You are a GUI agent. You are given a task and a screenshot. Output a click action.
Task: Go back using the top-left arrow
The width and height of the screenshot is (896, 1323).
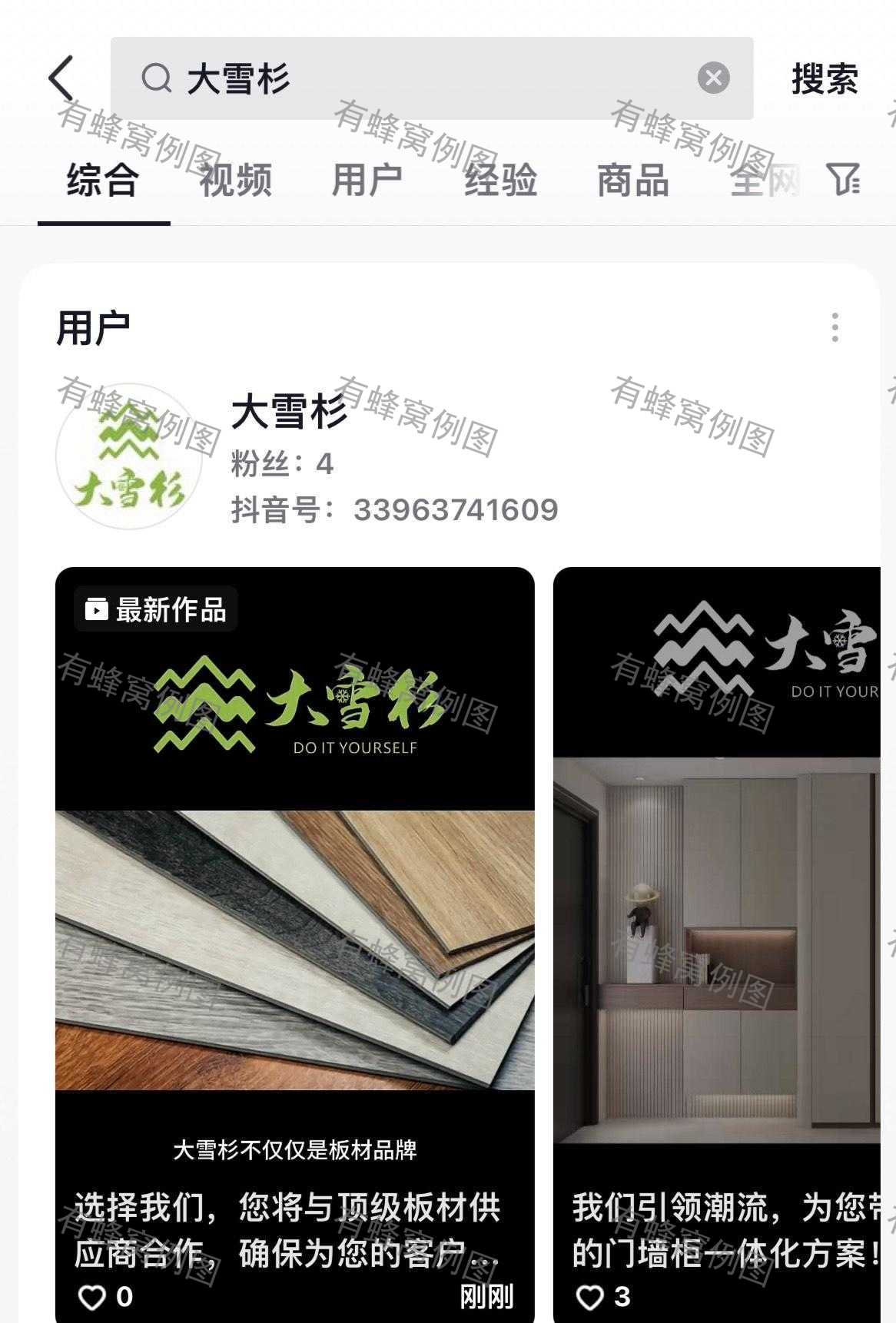[61, 78]
